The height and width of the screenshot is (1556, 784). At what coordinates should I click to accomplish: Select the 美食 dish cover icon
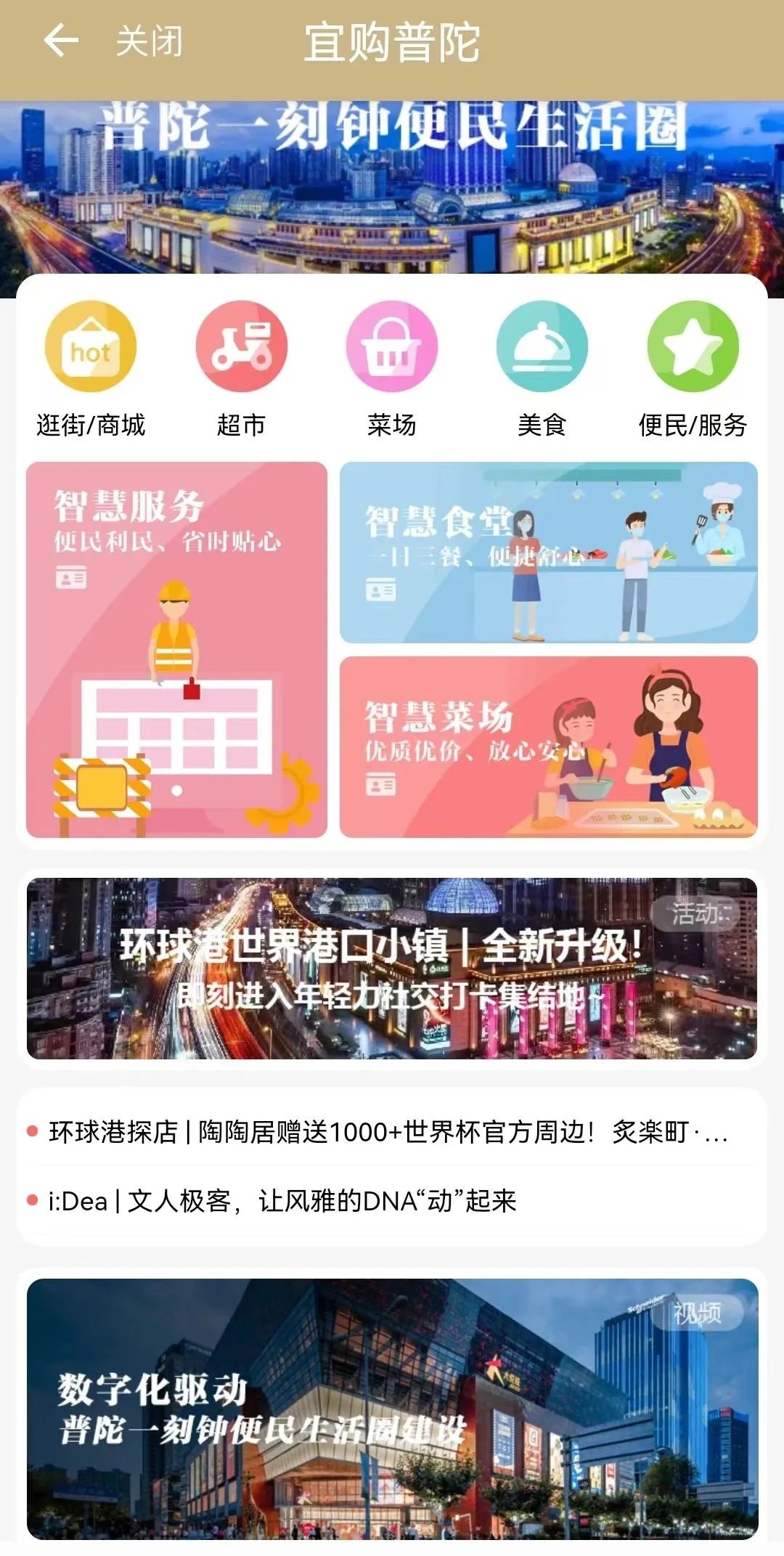[x=543, y=347]
